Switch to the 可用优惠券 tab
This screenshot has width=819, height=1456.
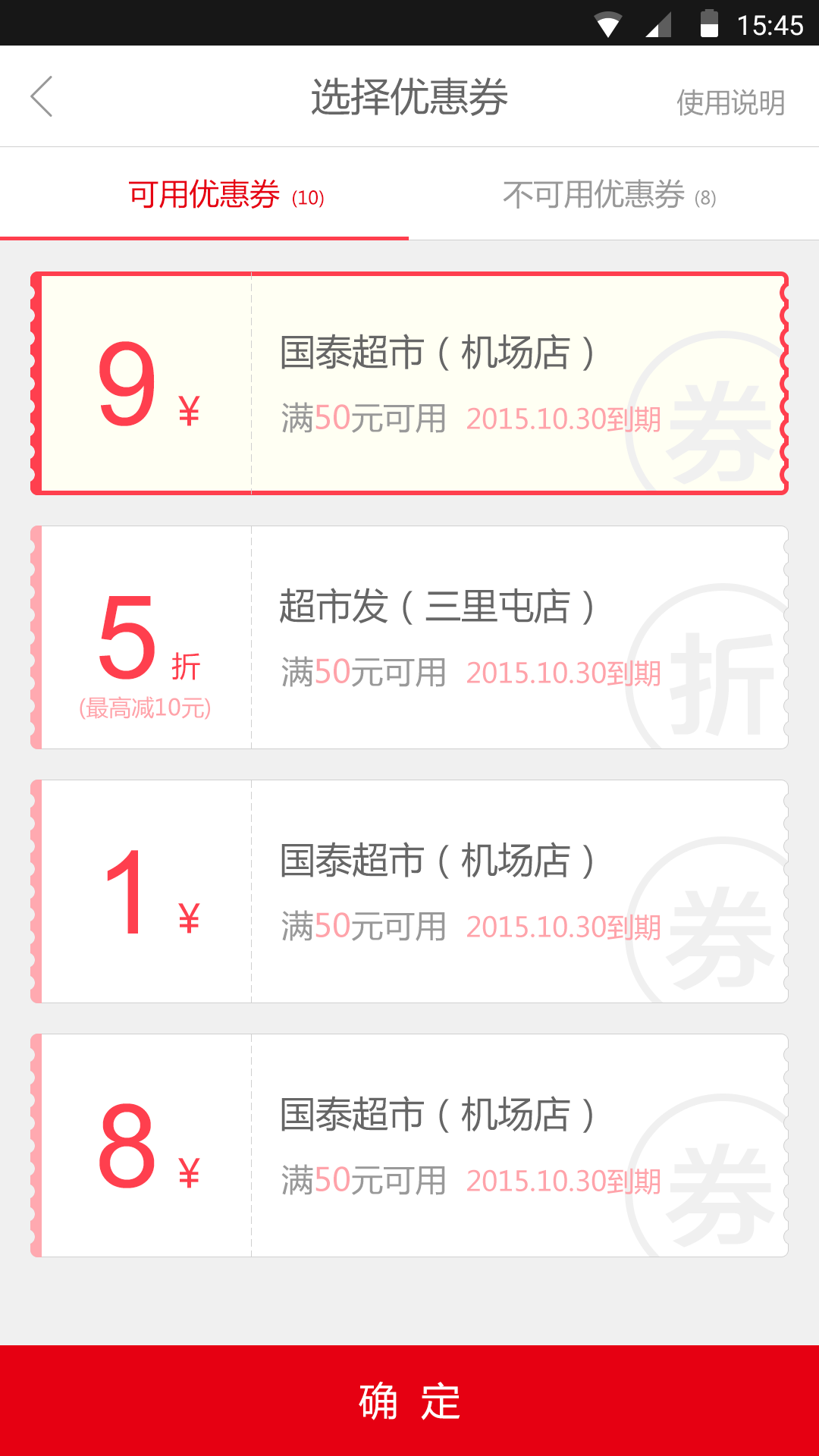point(226,195)
